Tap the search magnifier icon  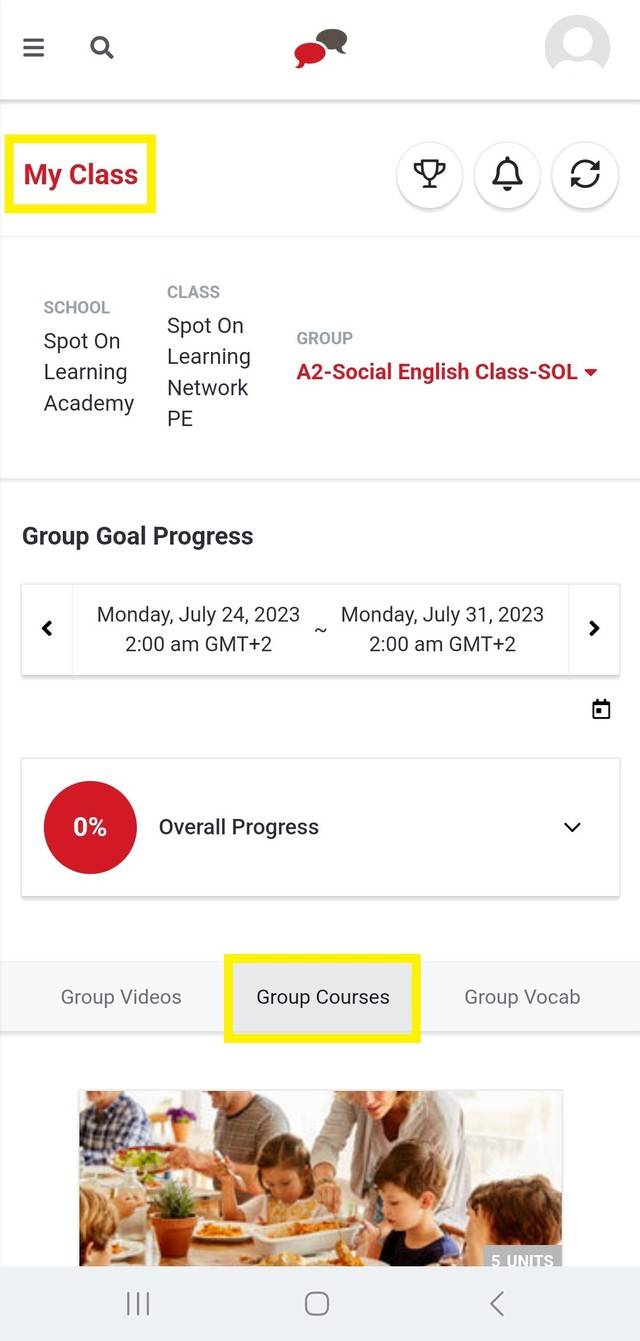click(x=102, y=47)
